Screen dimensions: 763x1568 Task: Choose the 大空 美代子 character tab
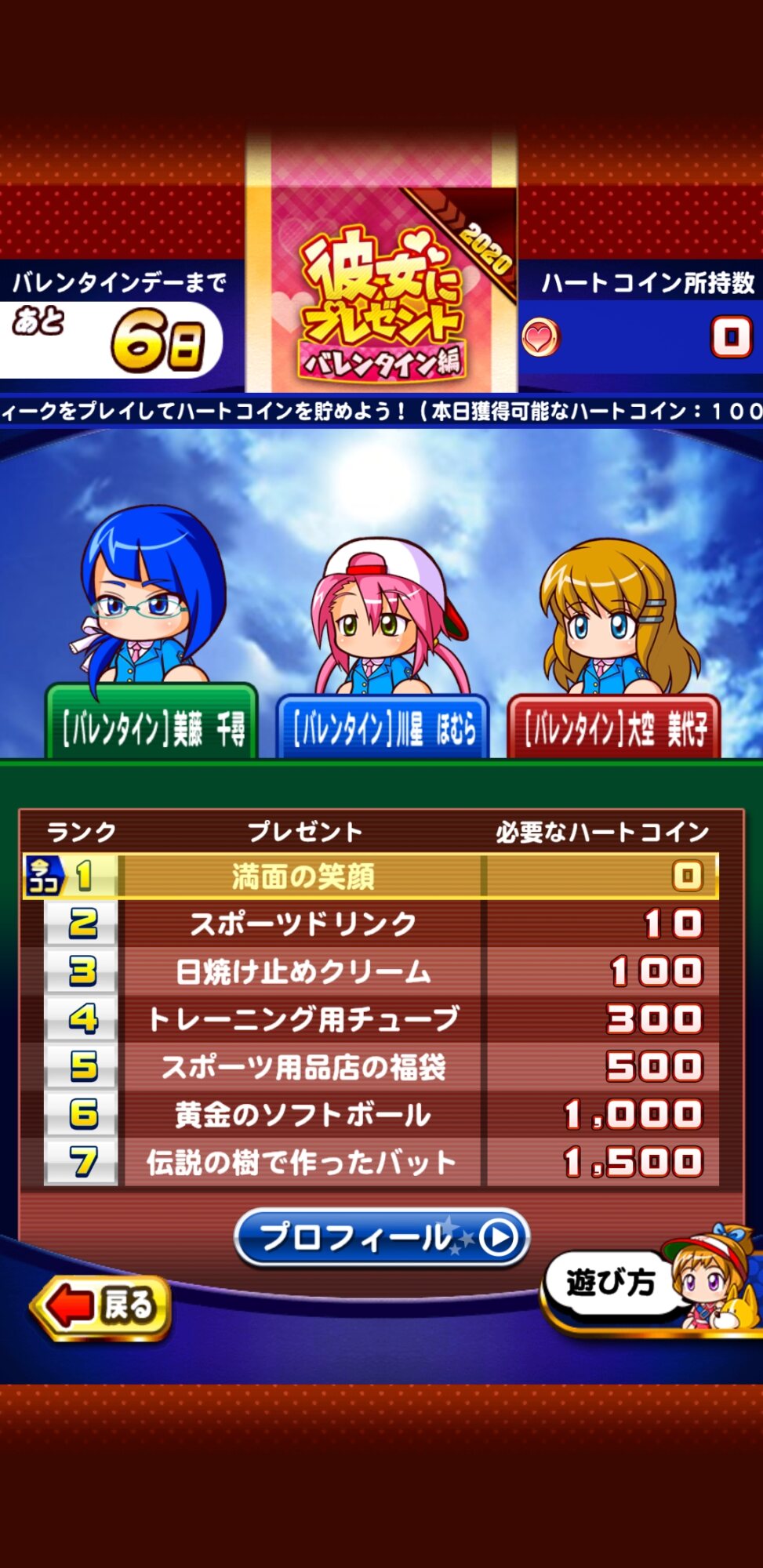coord(614,729)
